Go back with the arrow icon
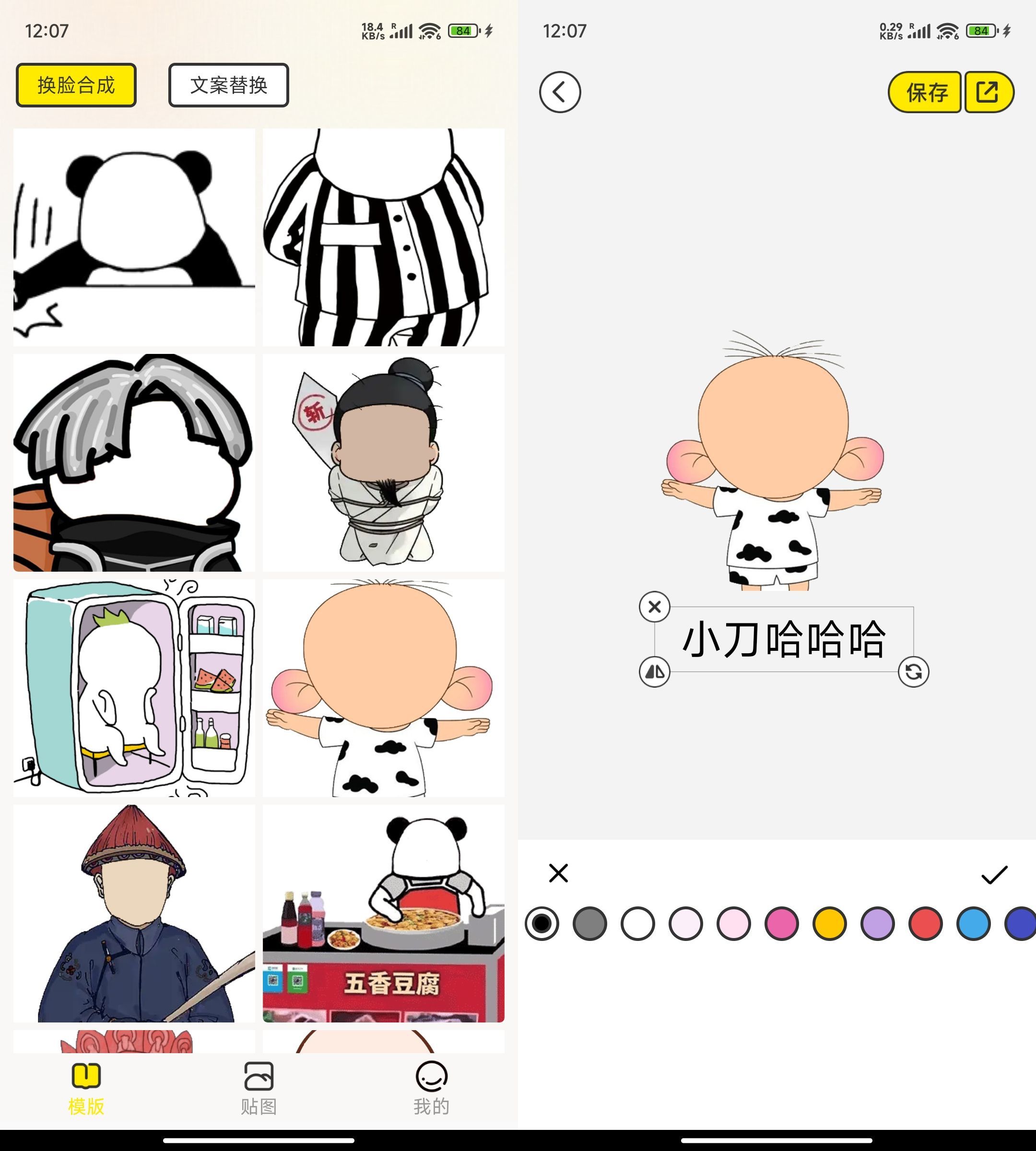This screenshot has height=1151, width=1036. (560, 92)
